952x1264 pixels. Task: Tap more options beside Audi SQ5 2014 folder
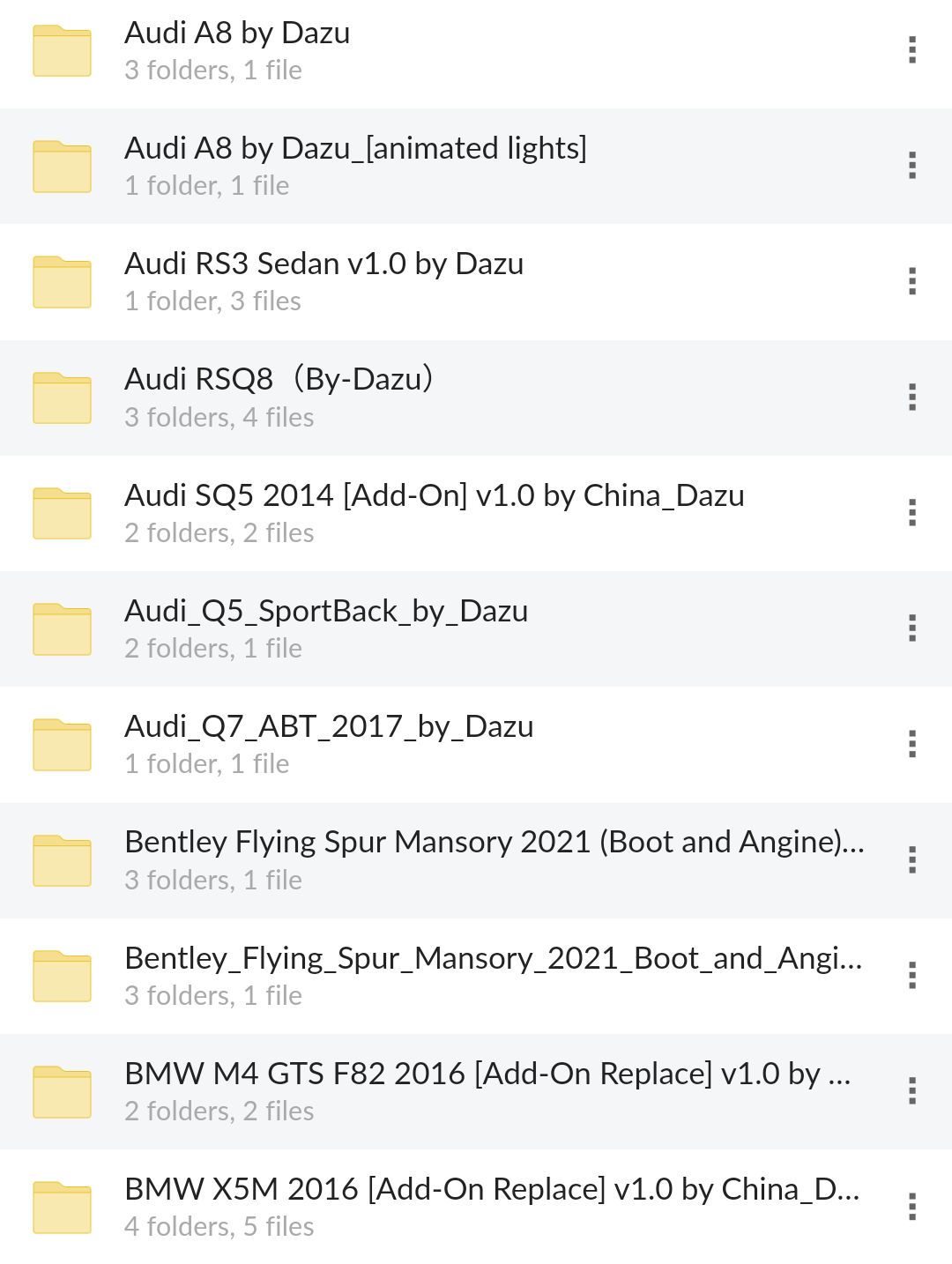[912, 512]
